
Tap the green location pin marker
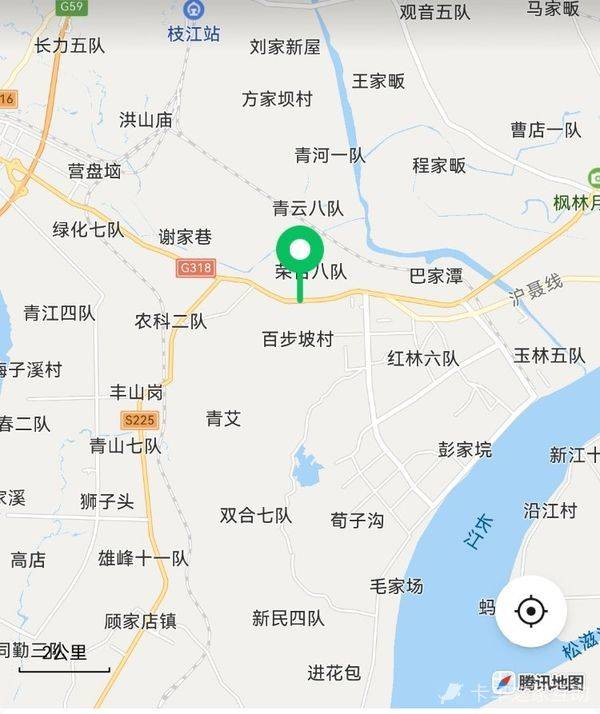300,250
